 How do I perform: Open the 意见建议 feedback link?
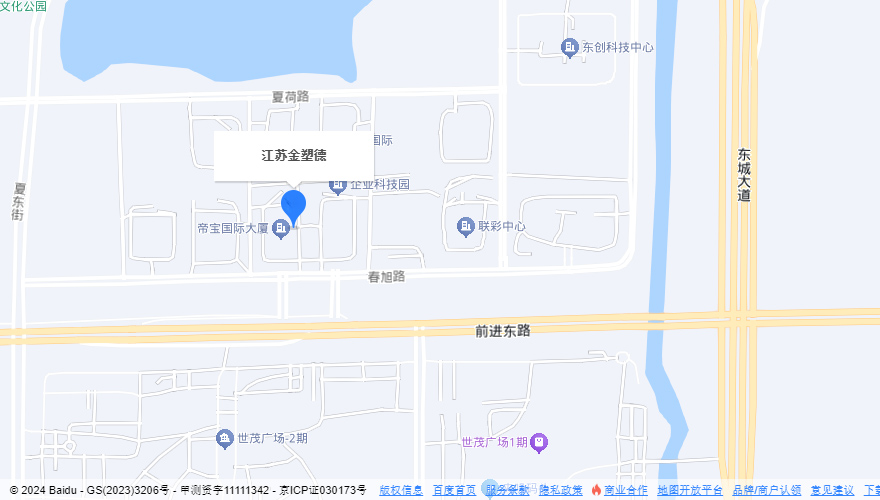832,490
